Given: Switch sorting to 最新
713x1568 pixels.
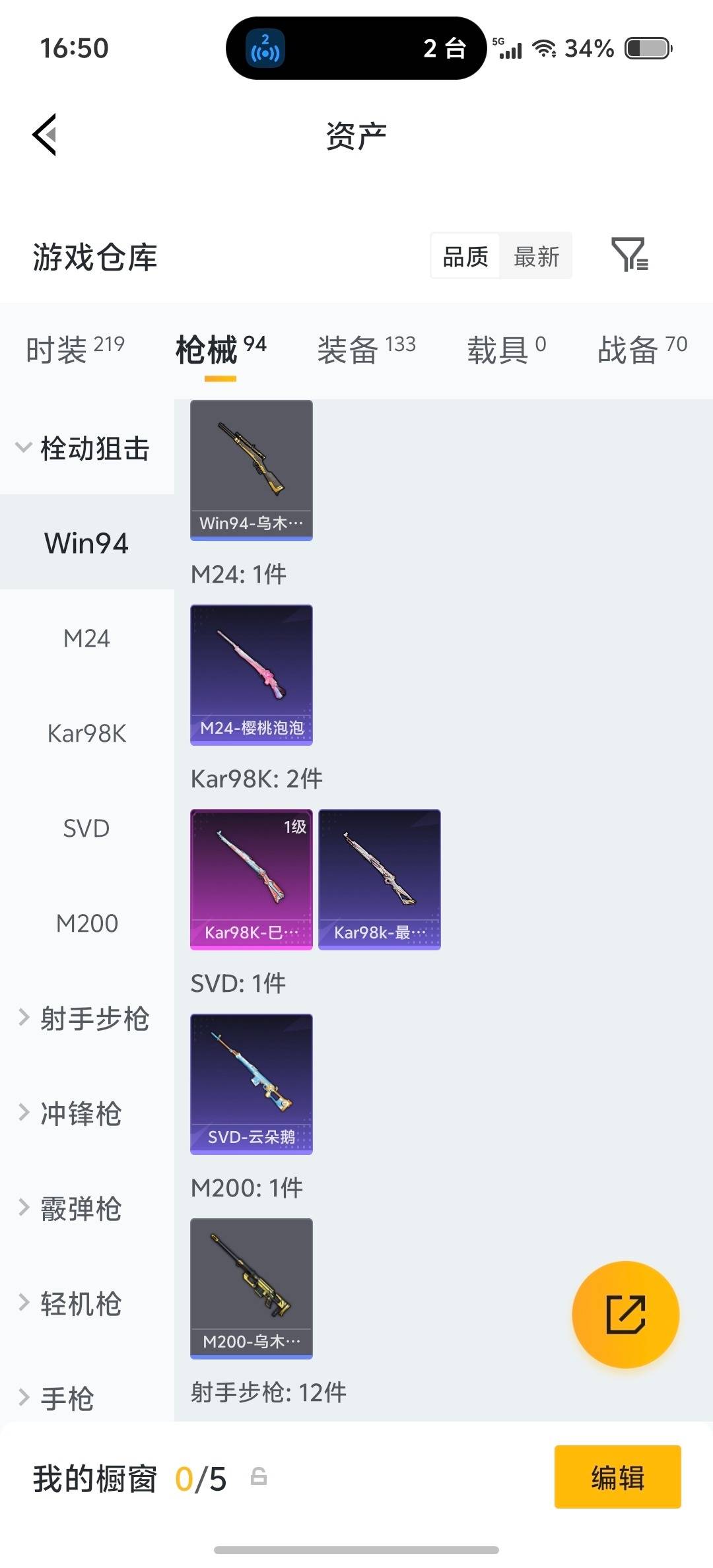Looking at the screenshot, I should pyautogui.click(x=537, y=256).
